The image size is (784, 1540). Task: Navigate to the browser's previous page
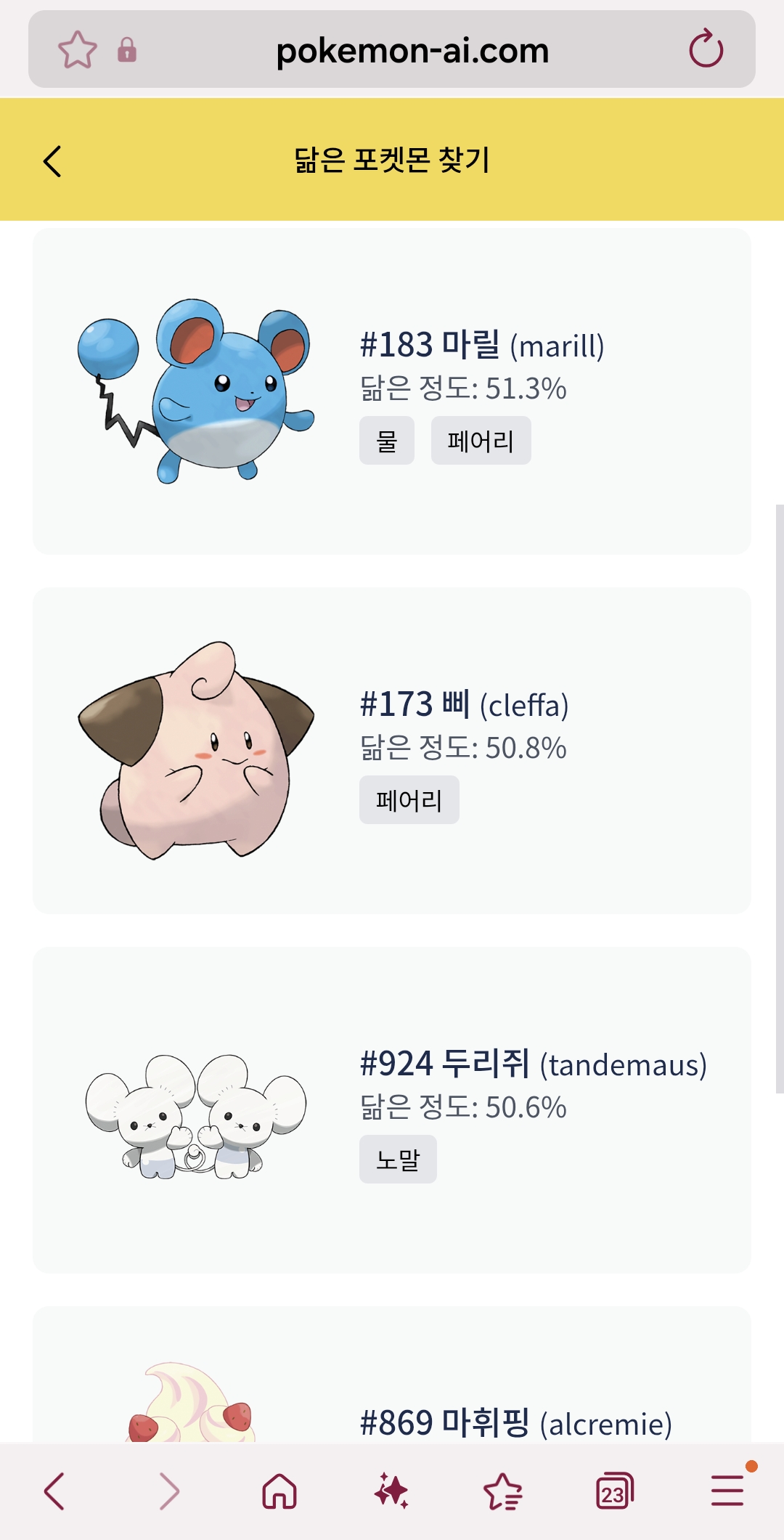coord(55,1492)
